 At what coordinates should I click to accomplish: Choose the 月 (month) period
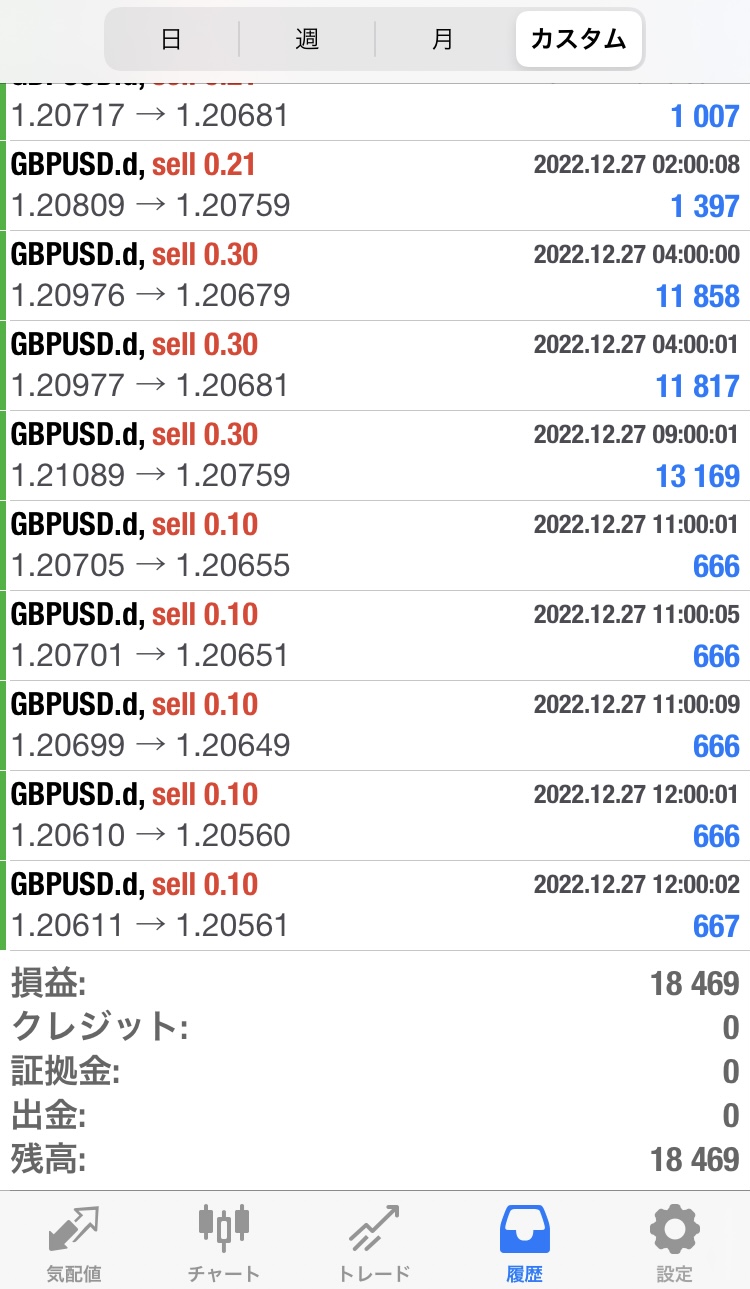[443, 39]
